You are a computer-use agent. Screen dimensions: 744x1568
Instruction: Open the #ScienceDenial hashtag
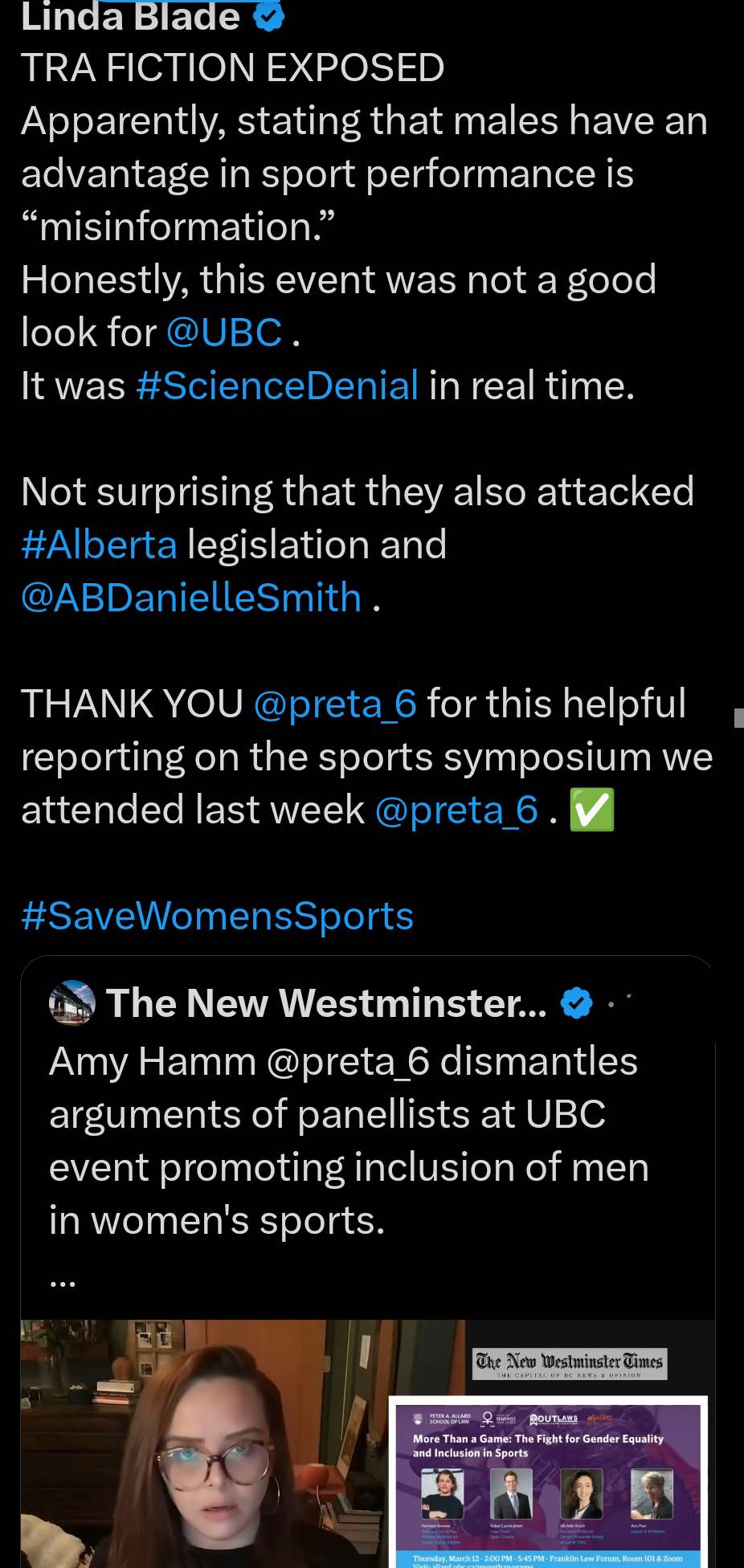(x=276, y=385)
